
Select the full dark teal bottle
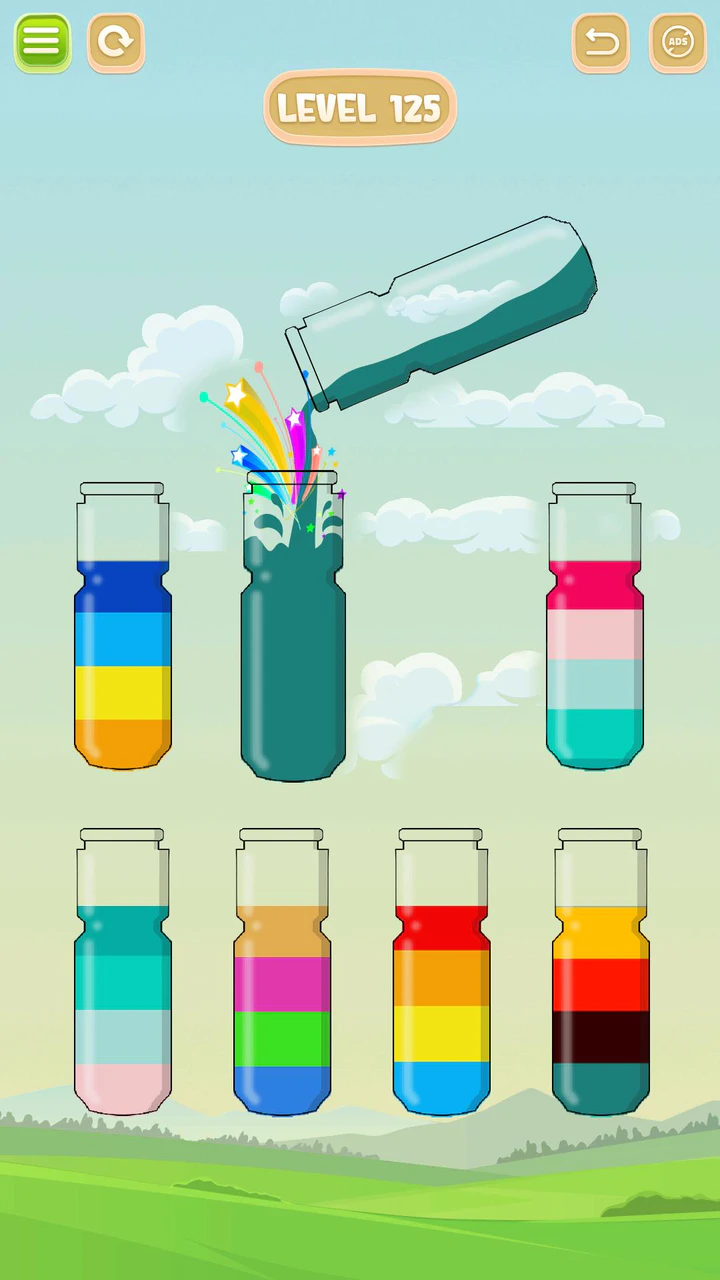(x=293, y=650)
